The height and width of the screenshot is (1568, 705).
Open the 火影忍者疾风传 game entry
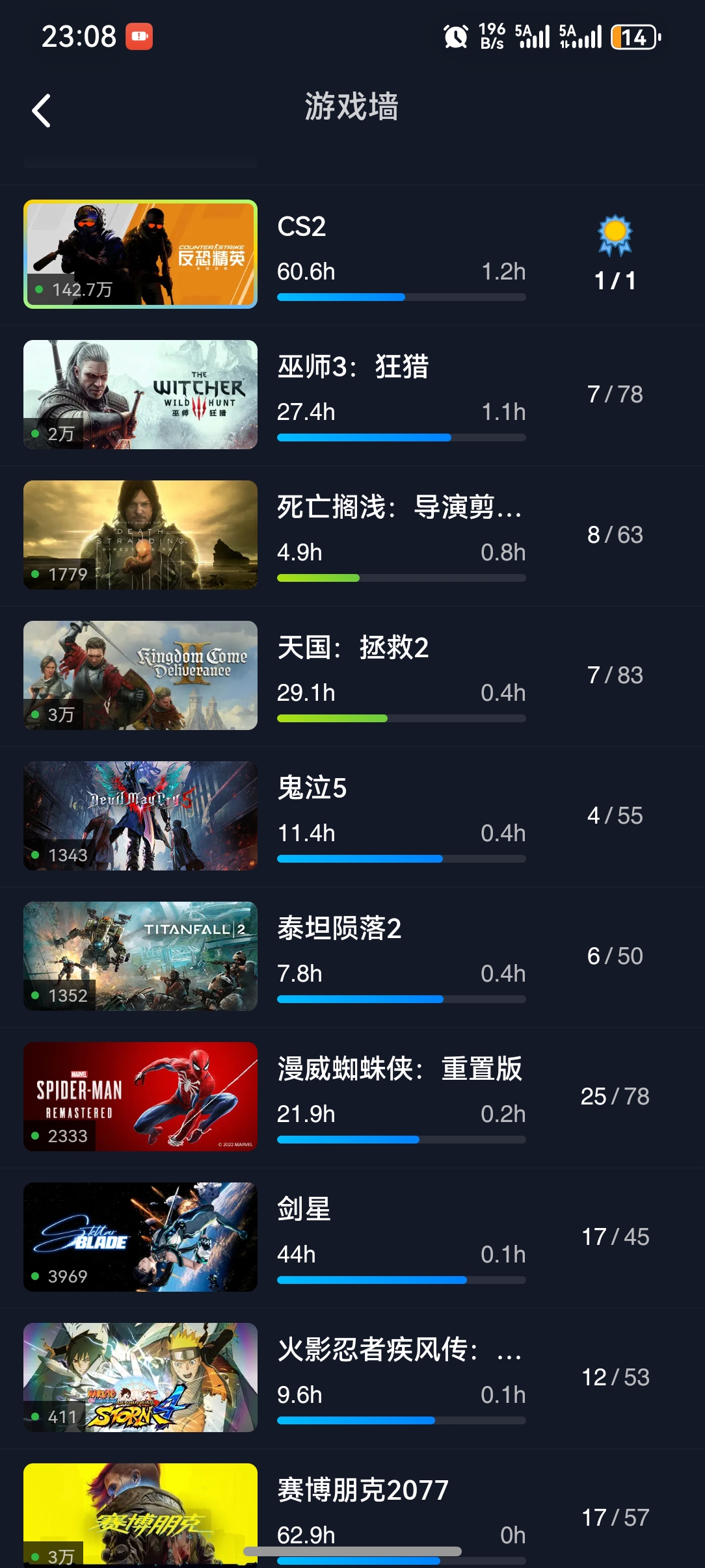click(x=351, y=1378)
